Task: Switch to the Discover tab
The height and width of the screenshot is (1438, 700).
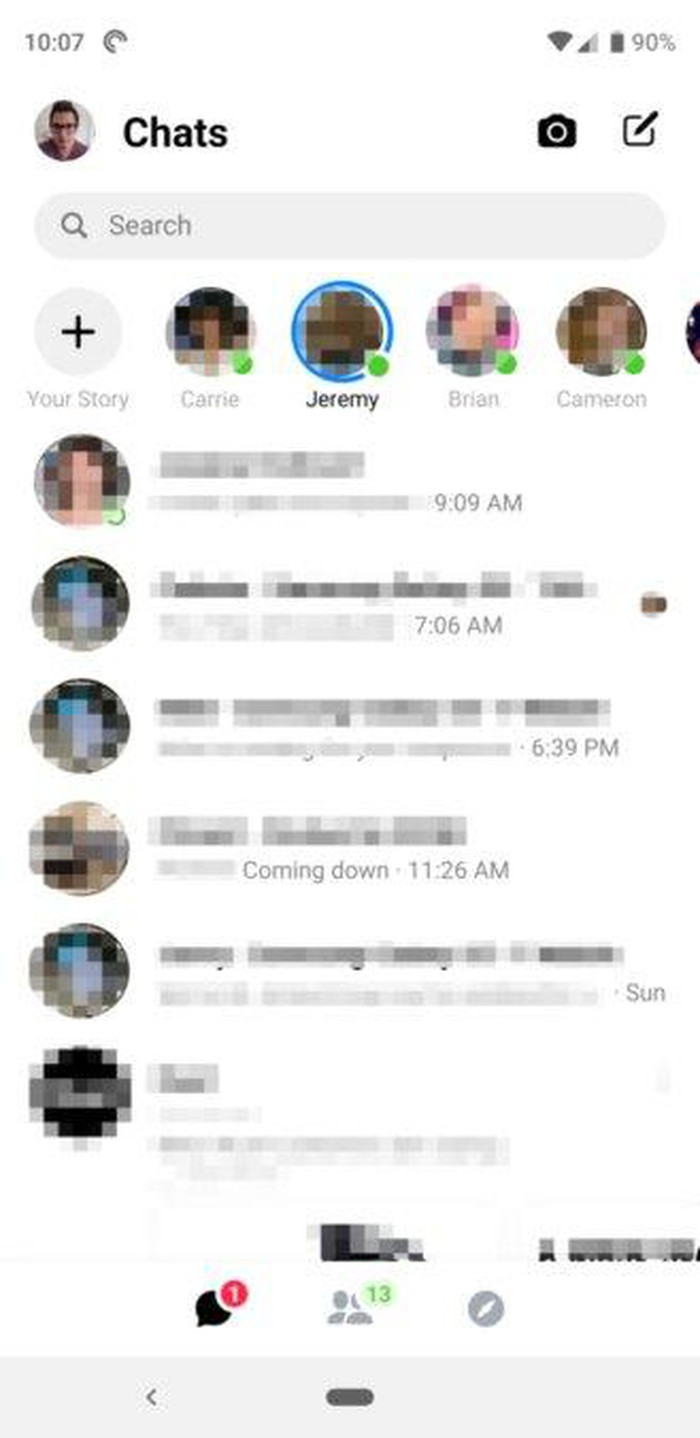Action: [486, 1308]
